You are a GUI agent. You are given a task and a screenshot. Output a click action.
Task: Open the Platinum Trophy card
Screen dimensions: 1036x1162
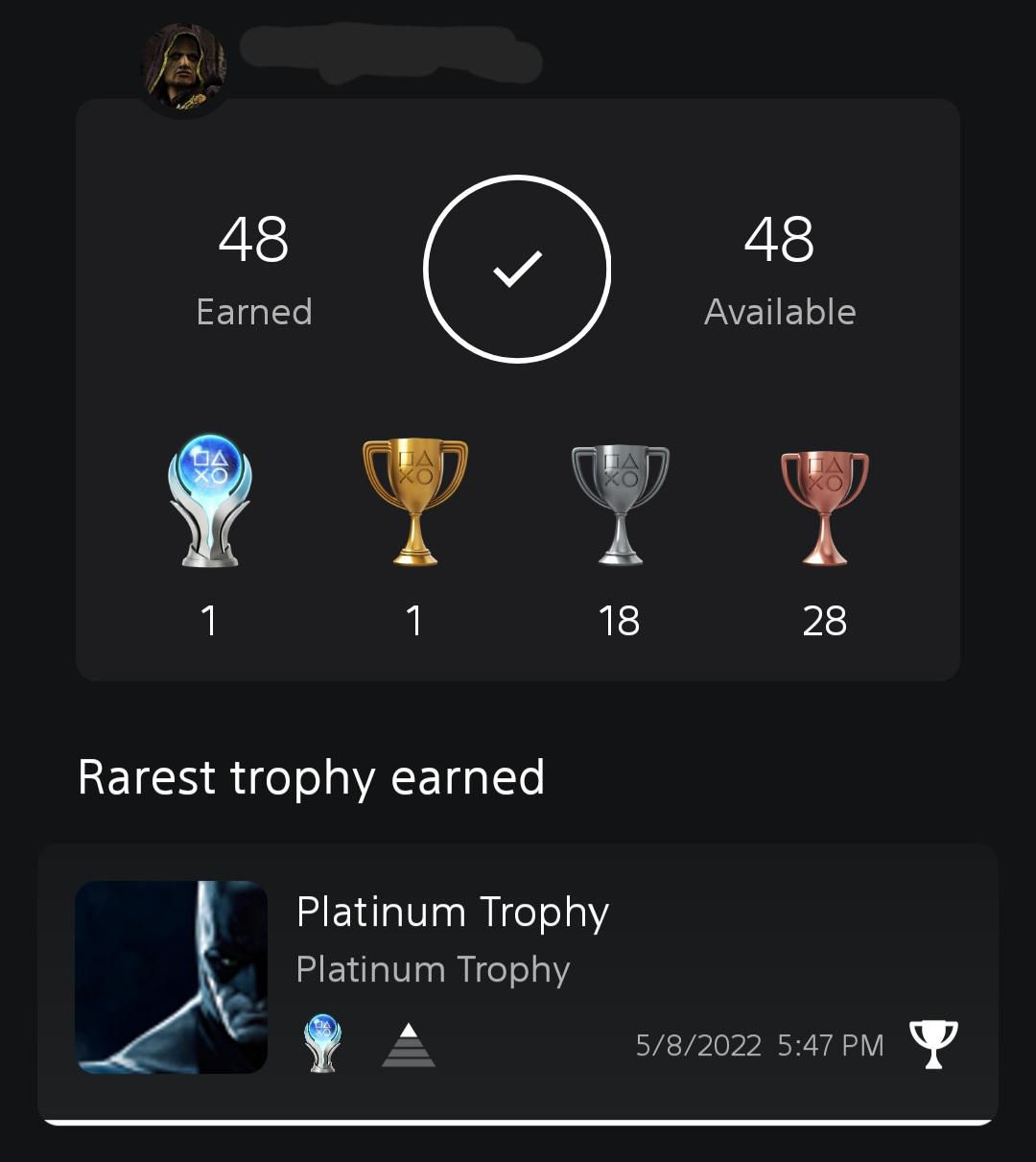click(x=518, y=977)
